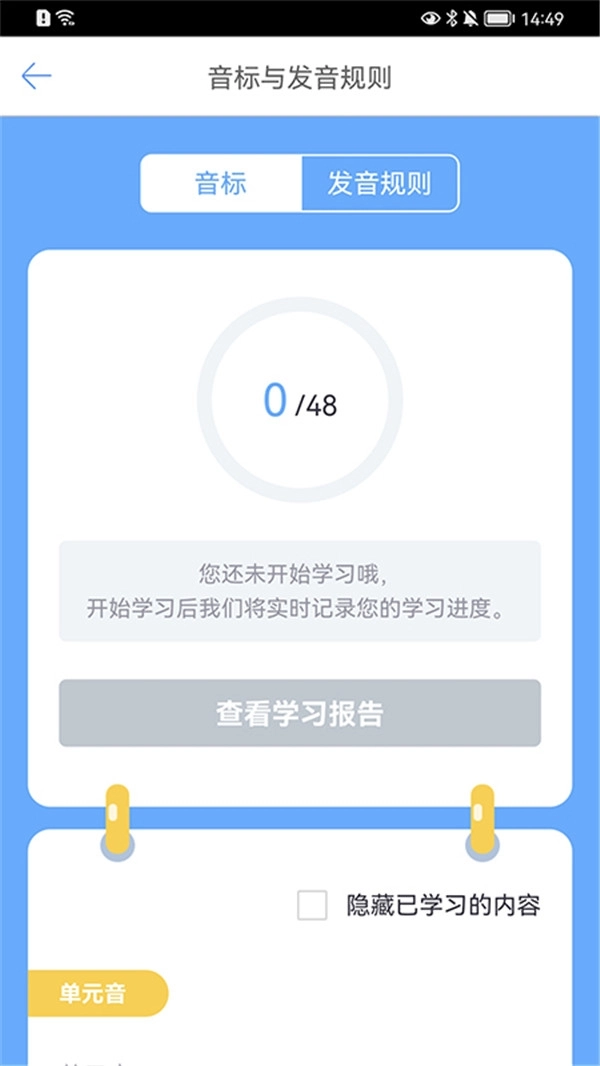Go back using the top-left arrow
The width and height of the screenshot is (600, 1066).
click(x=36, y=76)
